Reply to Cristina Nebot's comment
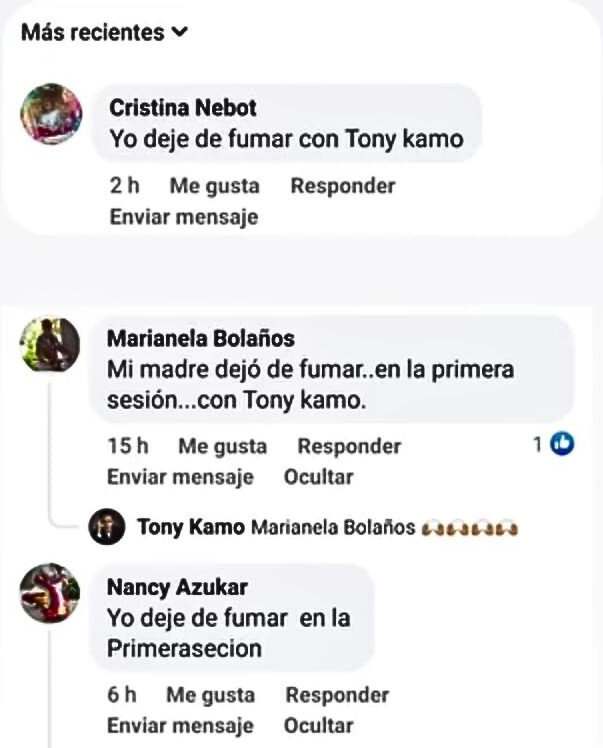The height and width of the screenshot is (748, 603). click(342, 186)
